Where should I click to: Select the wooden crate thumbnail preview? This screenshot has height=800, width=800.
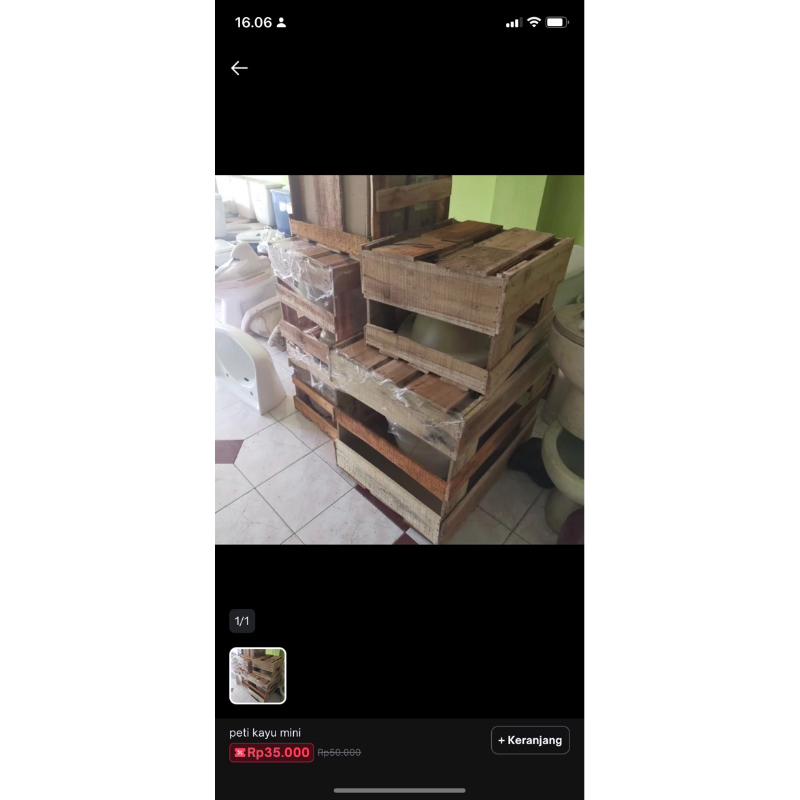(x=258, y=676)
